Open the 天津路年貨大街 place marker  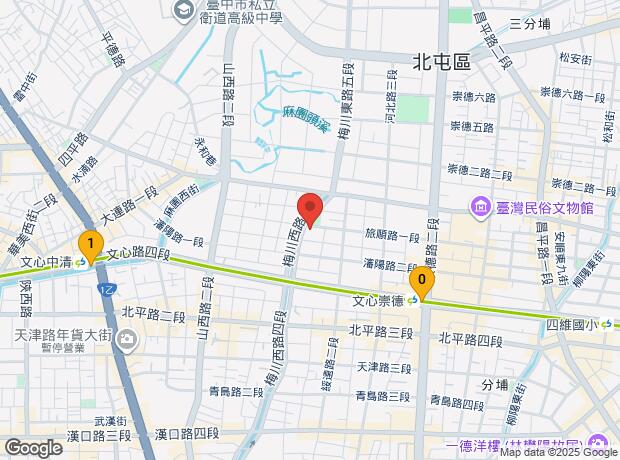tap(128, 343)
